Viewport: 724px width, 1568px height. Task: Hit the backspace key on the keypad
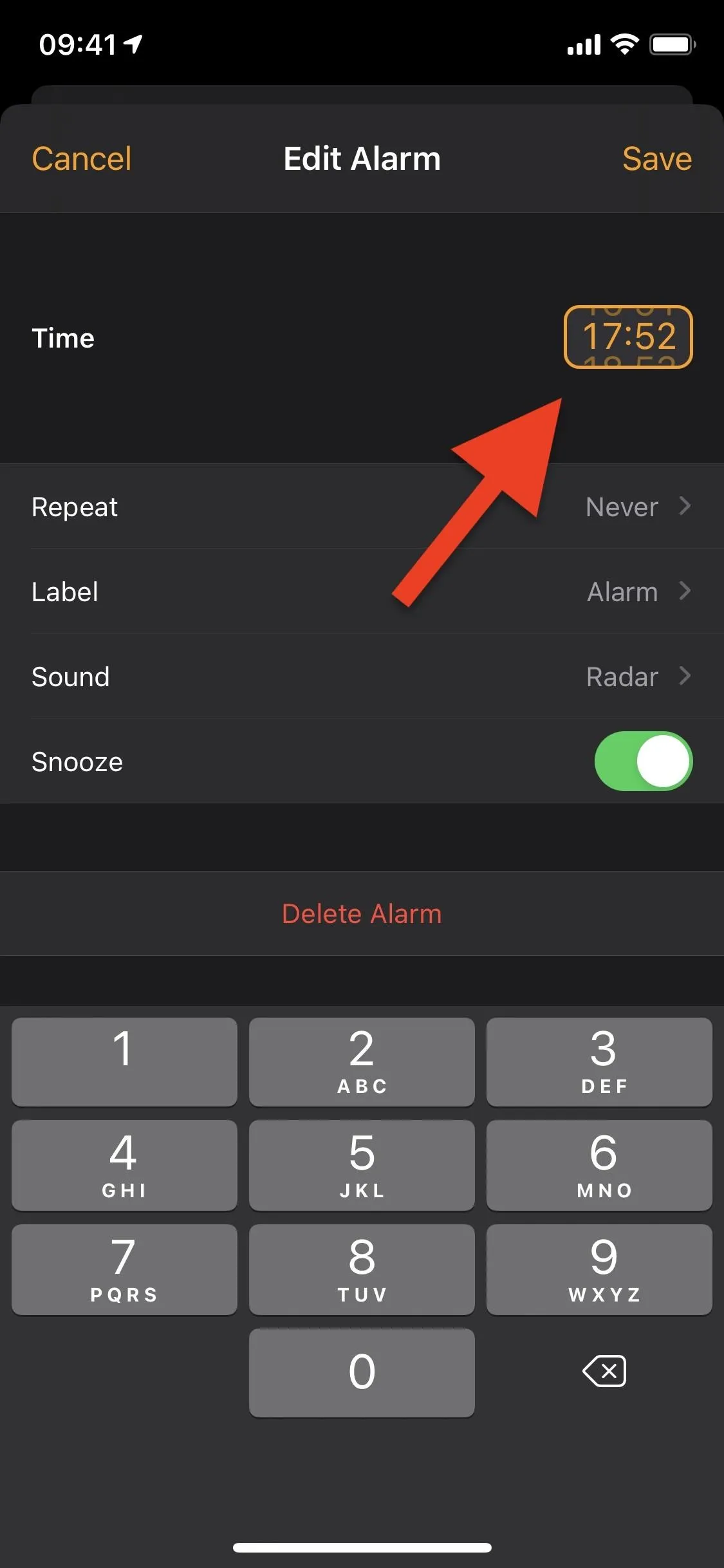pyautogui.click(x=604, y=1371)
